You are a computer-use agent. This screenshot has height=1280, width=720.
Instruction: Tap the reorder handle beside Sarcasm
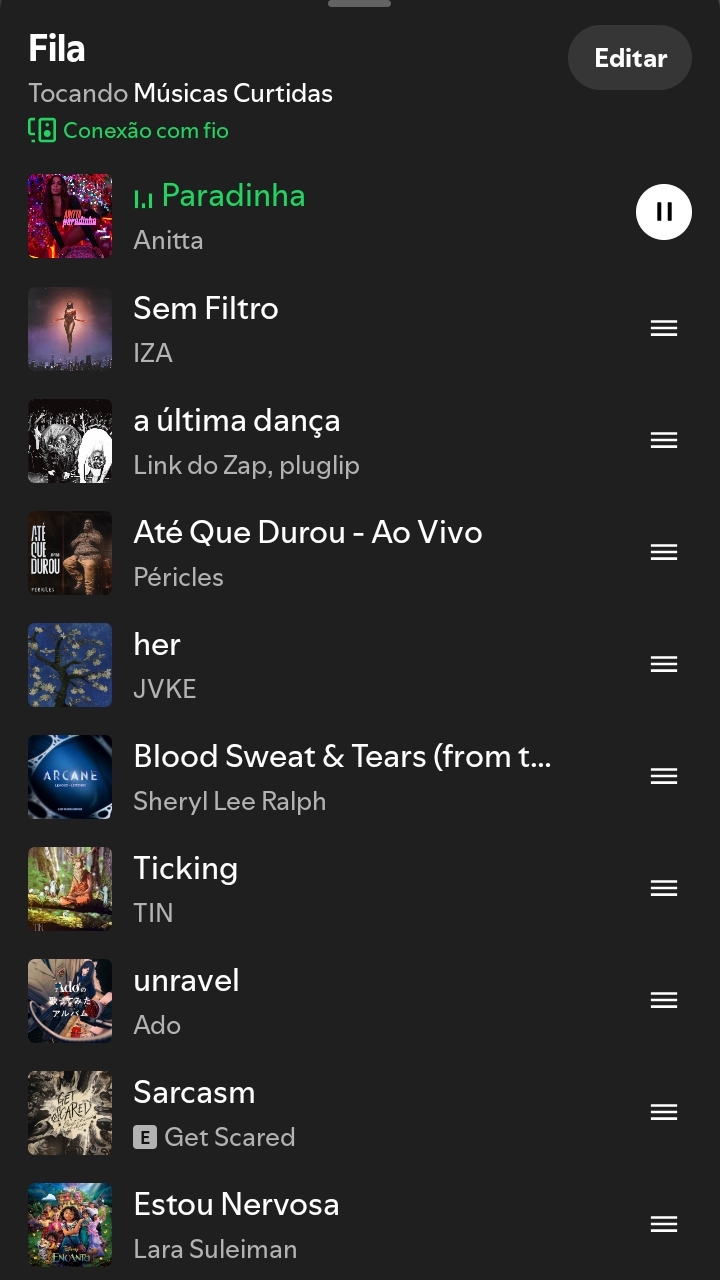664,1112
